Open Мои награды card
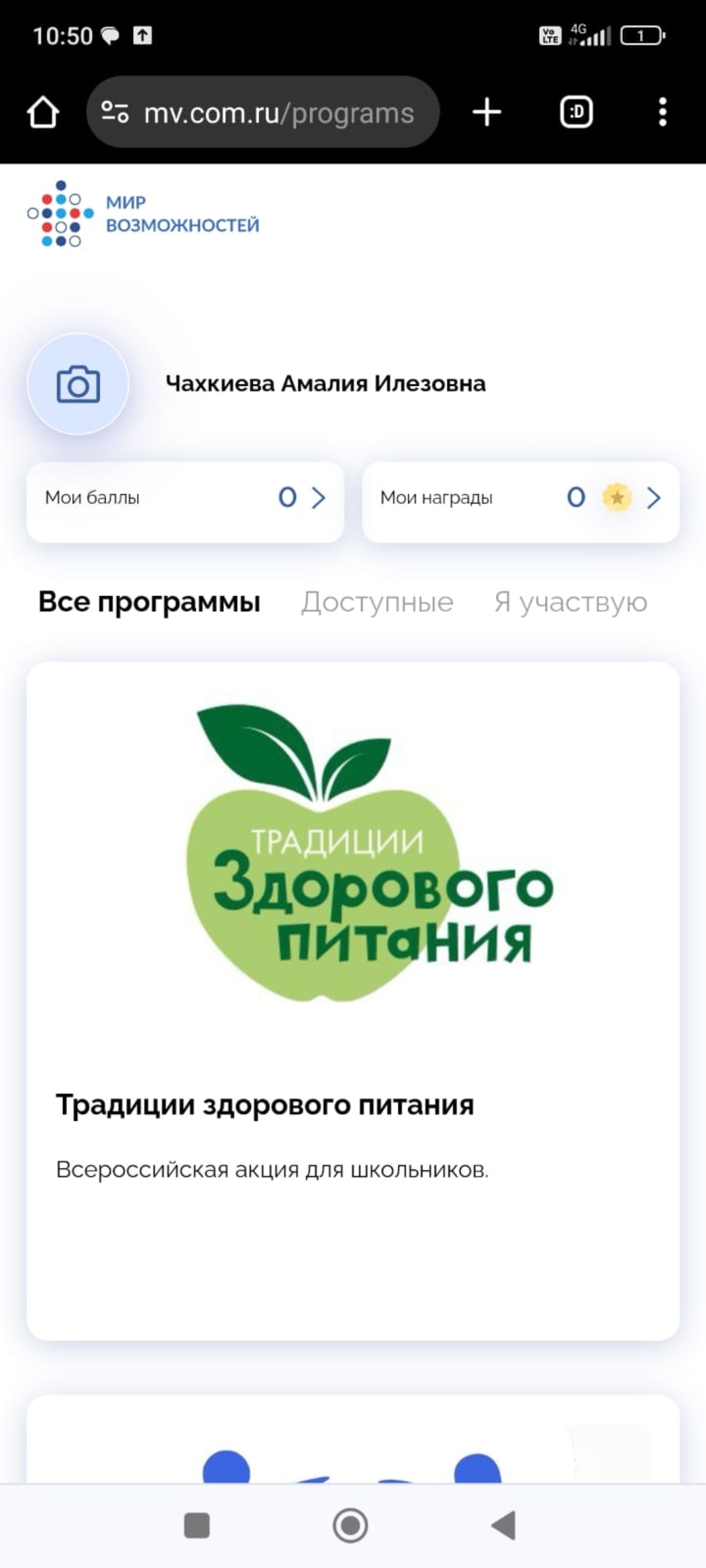This screenshot has height=1568, width=706. tap(521, 502)
